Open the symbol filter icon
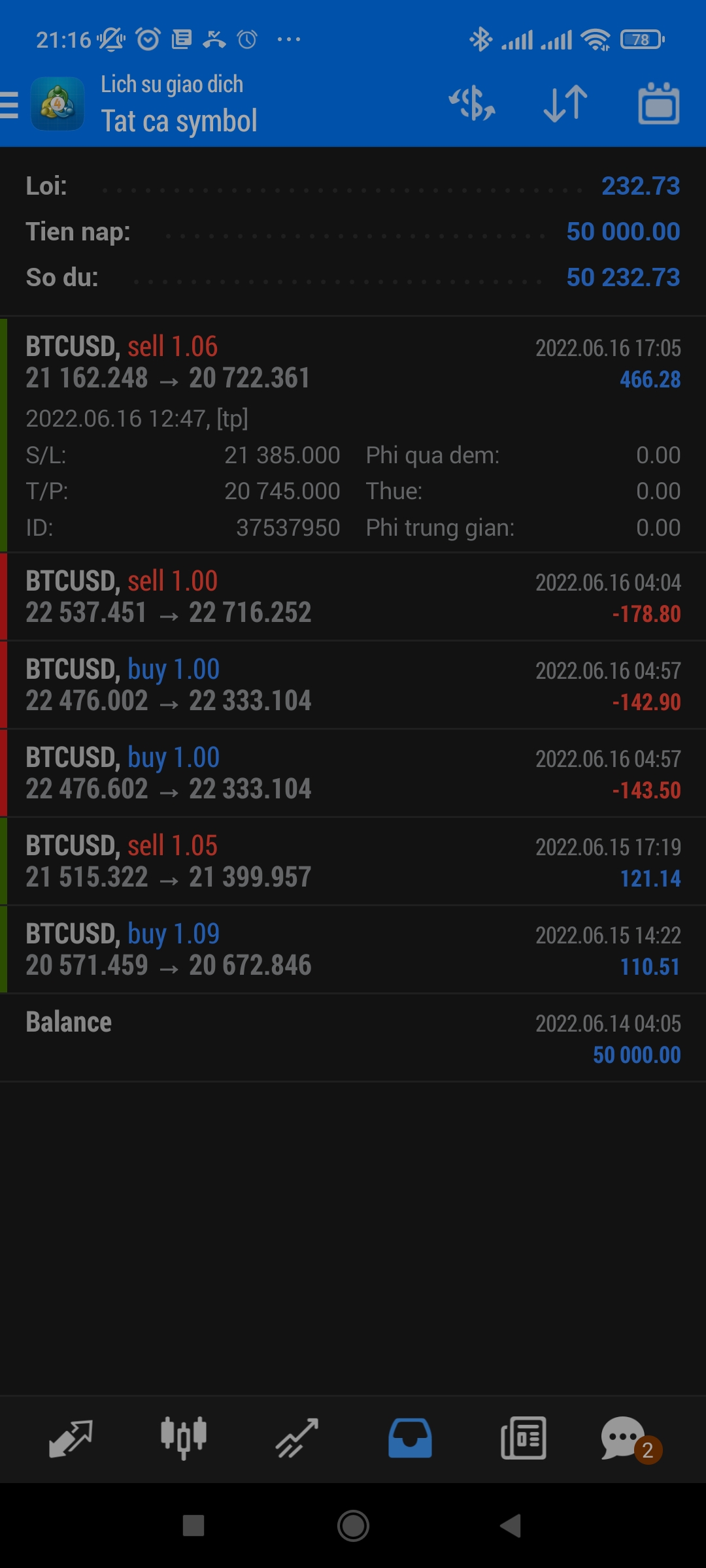This screenshot has width=706, height=1568. click(x=472, y=105)
